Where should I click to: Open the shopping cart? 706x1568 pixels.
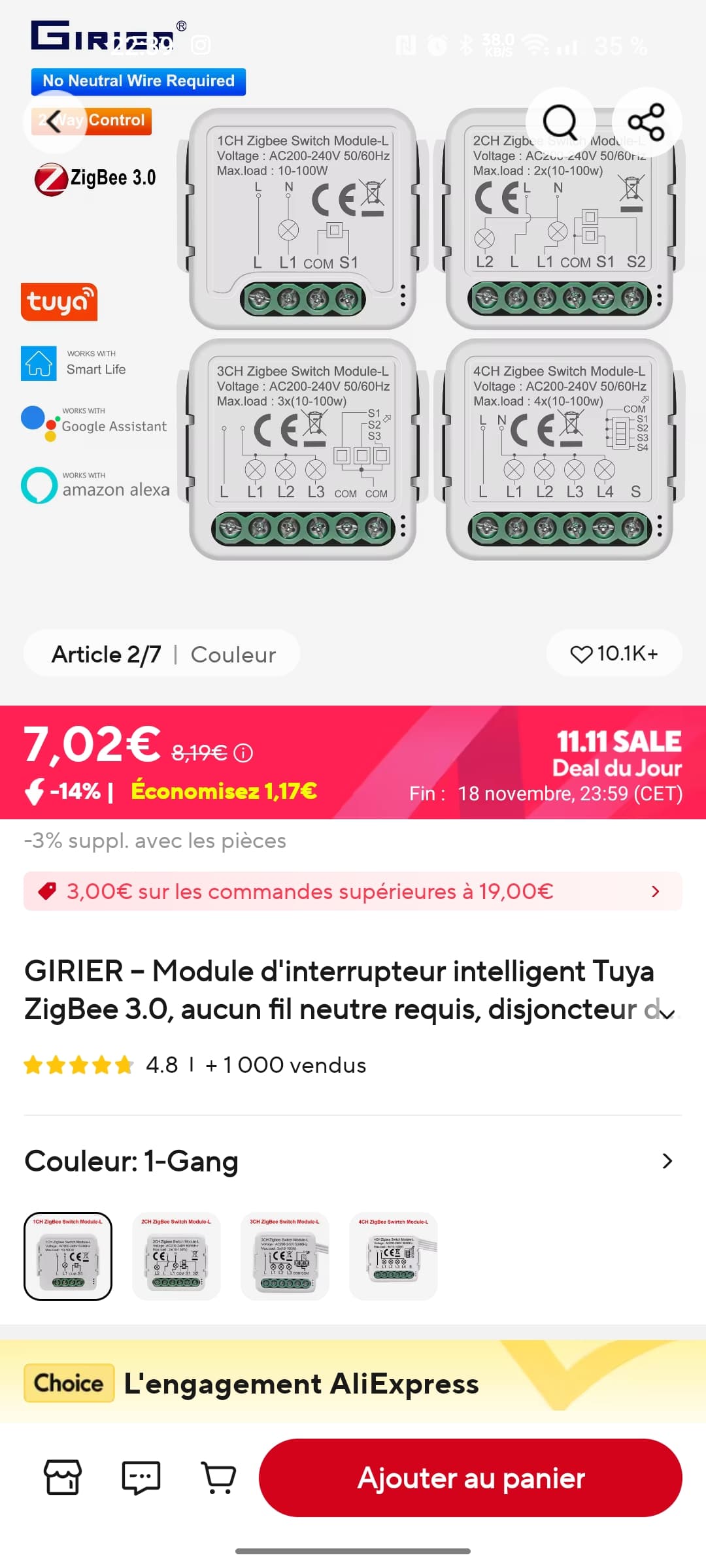click(x=219, y=1477)
